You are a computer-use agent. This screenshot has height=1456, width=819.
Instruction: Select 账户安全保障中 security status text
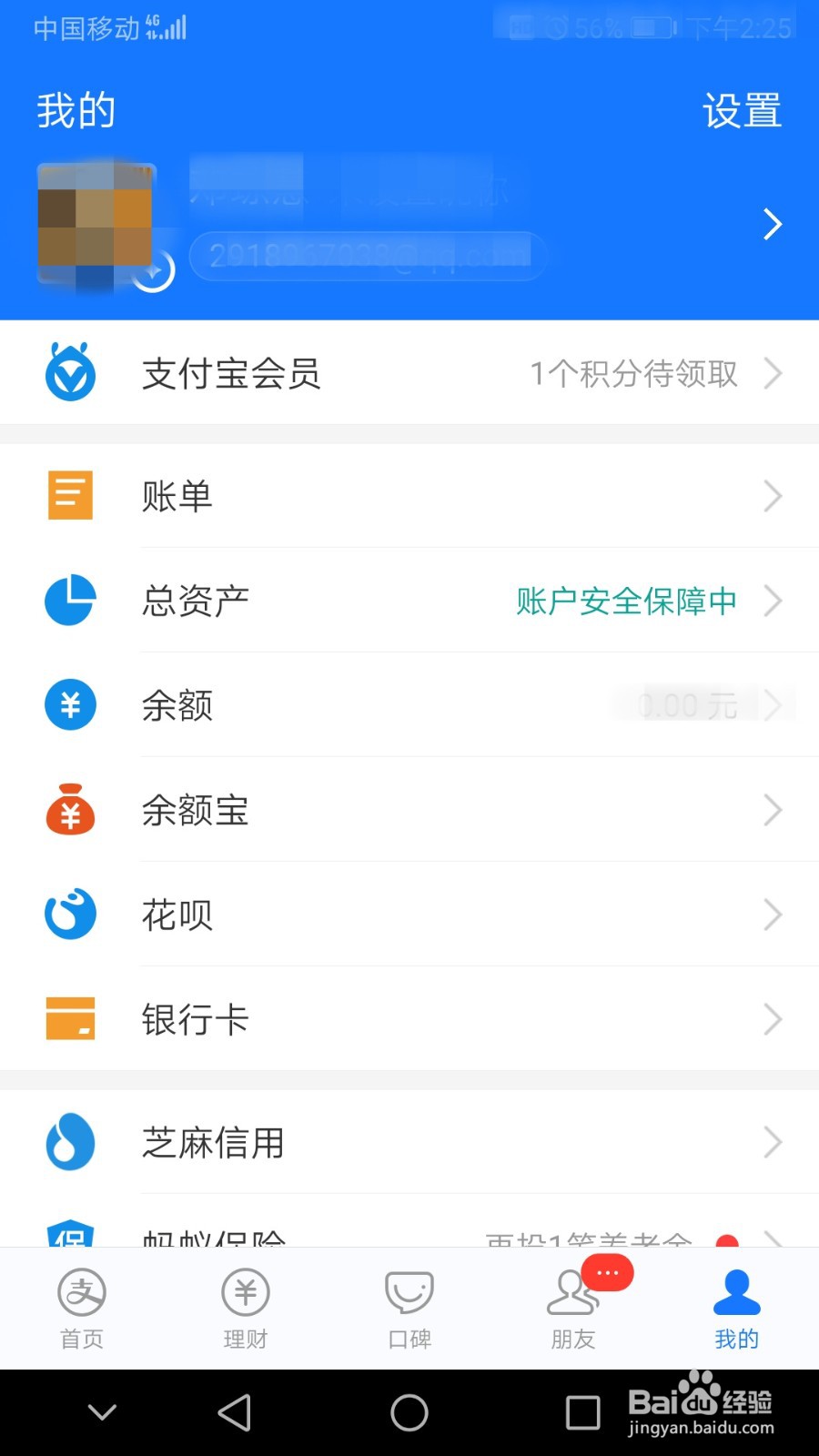coord(624,601)
